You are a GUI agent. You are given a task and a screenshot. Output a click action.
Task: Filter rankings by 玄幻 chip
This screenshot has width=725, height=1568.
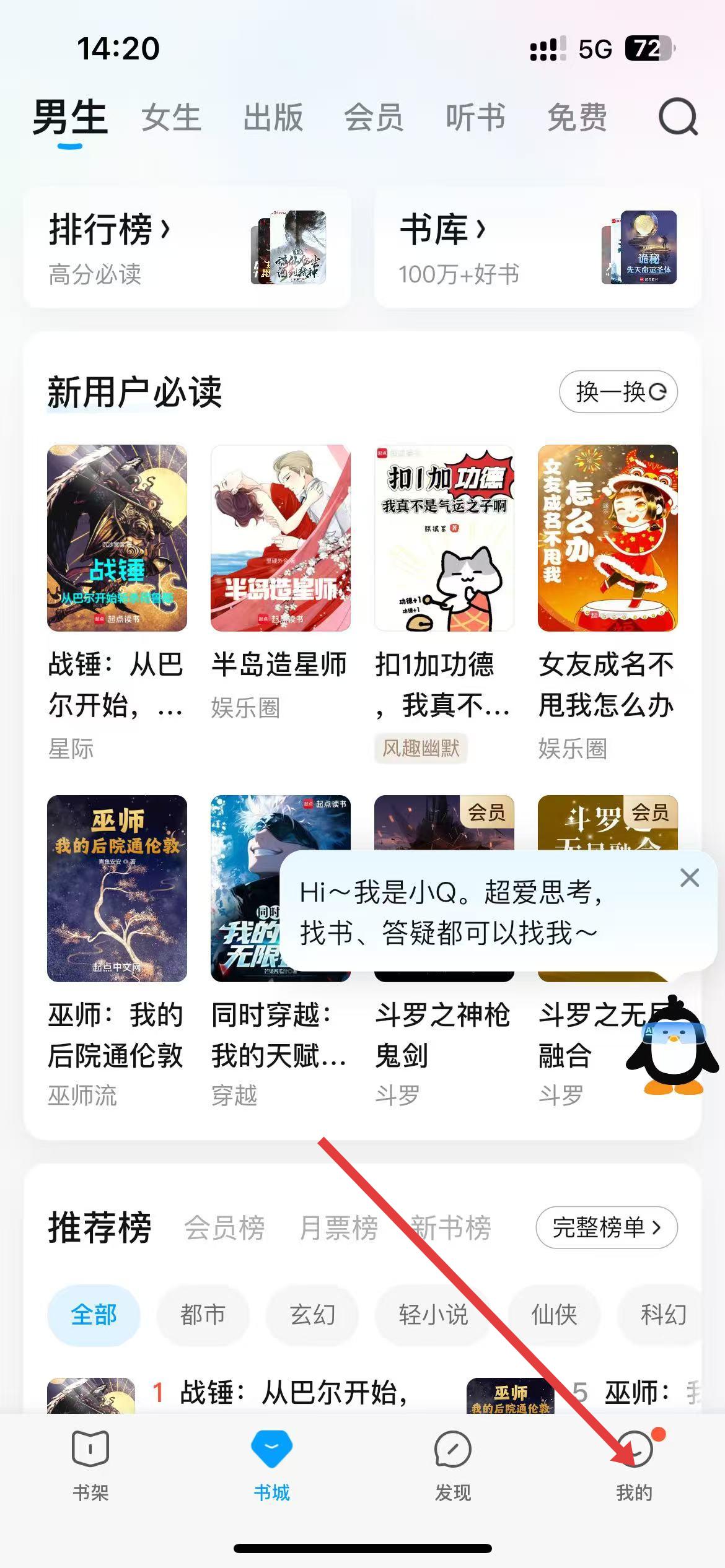pos(312,1314)
